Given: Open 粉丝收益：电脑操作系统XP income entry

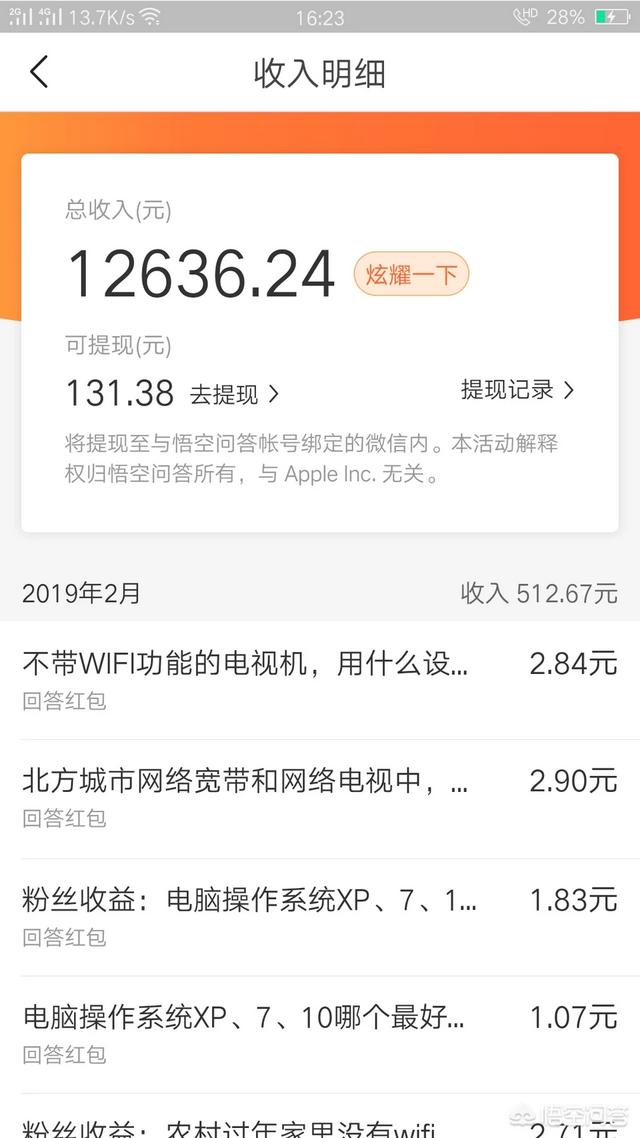Looking at the screenshot, I should pyautogui.click(x=319, y=916).
